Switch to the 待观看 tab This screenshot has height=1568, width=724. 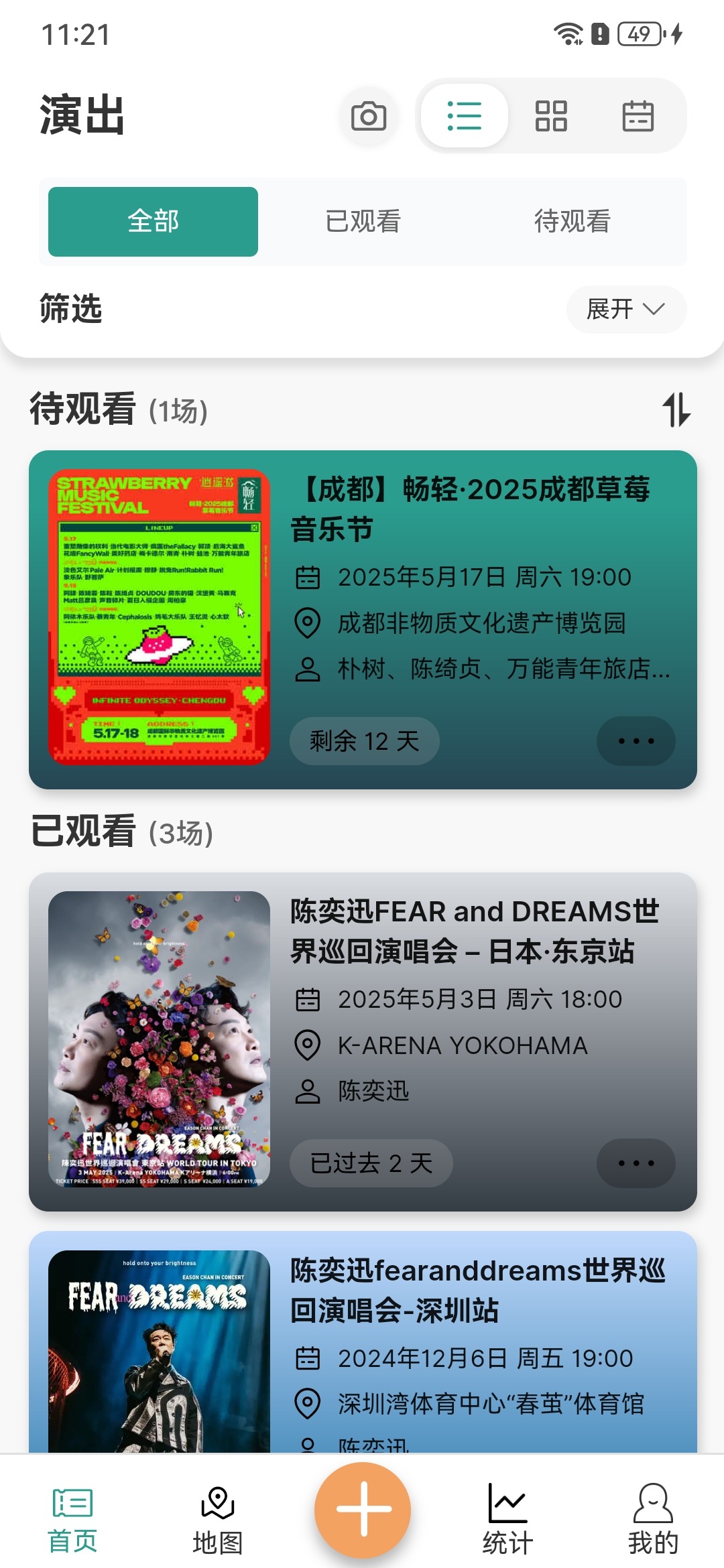coord(572,222)
